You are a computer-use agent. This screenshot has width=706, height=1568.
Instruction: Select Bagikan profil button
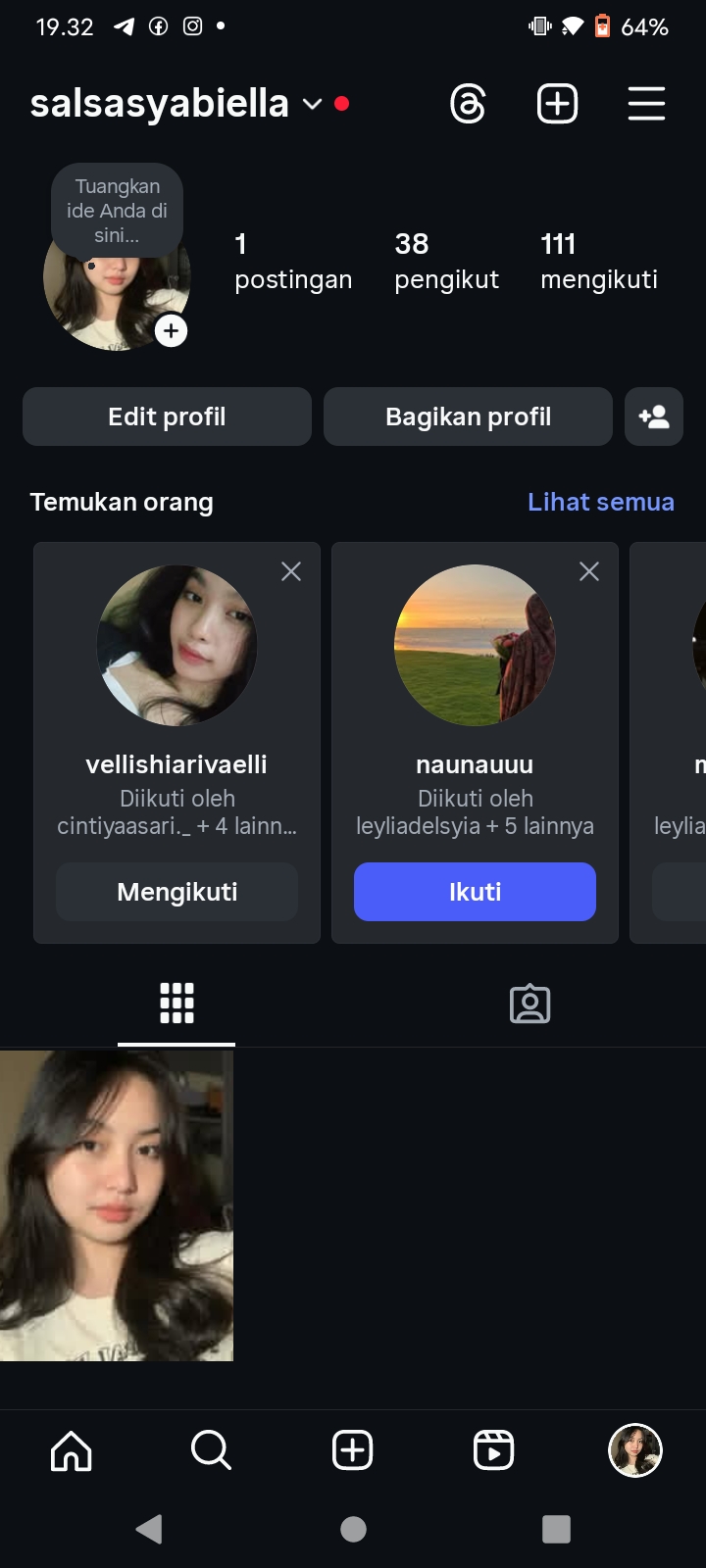point(468,416)
